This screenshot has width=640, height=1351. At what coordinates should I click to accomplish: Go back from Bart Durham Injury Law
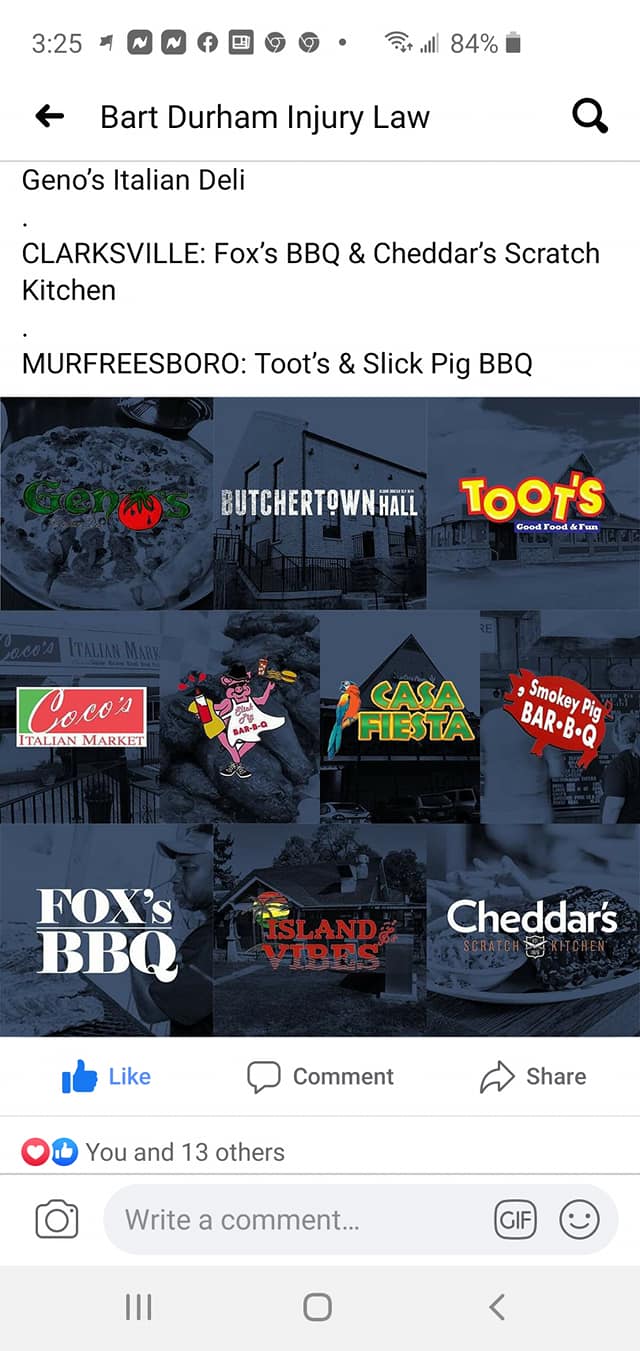49,117
